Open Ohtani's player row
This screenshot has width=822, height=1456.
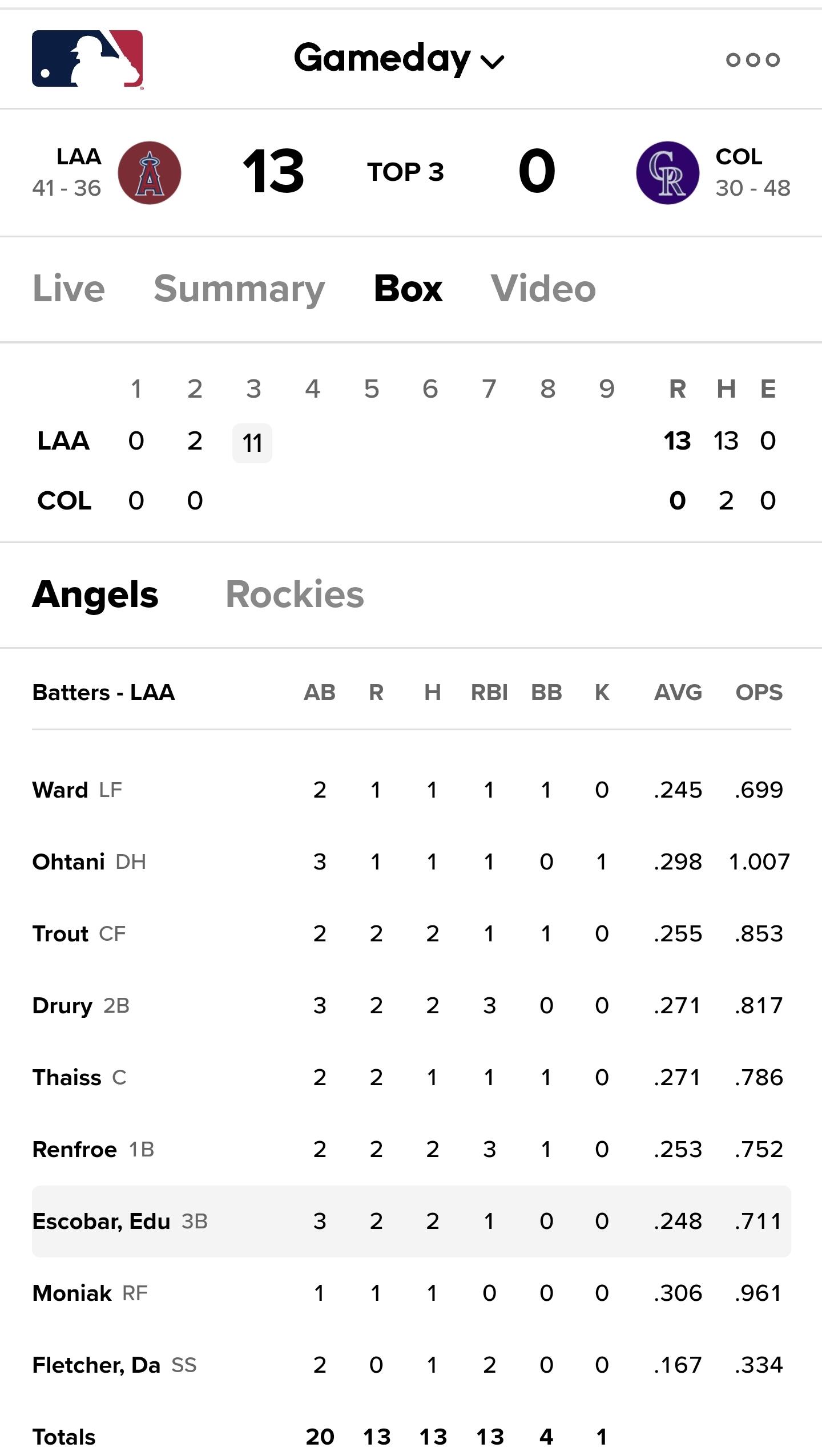(411, 862)
